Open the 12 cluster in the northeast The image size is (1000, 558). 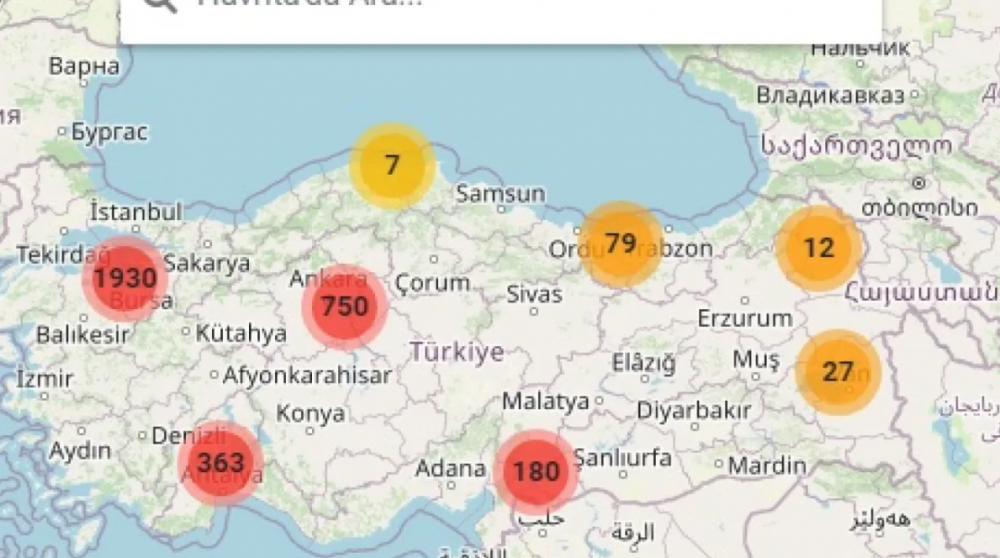(x=819, y=248)
